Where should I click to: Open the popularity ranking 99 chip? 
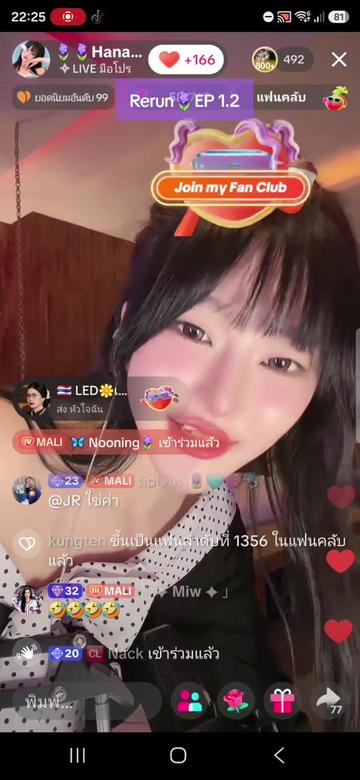pos(63,98)
